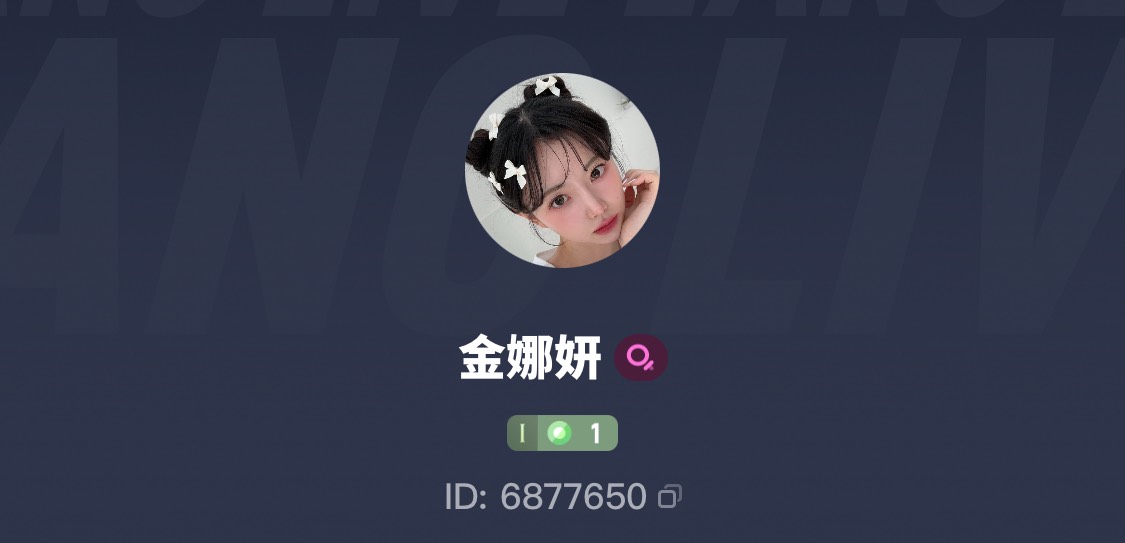Viewport: 1125px width, 543px height.
Task: Copy the user ID 6877650
Action: point(670,496)
